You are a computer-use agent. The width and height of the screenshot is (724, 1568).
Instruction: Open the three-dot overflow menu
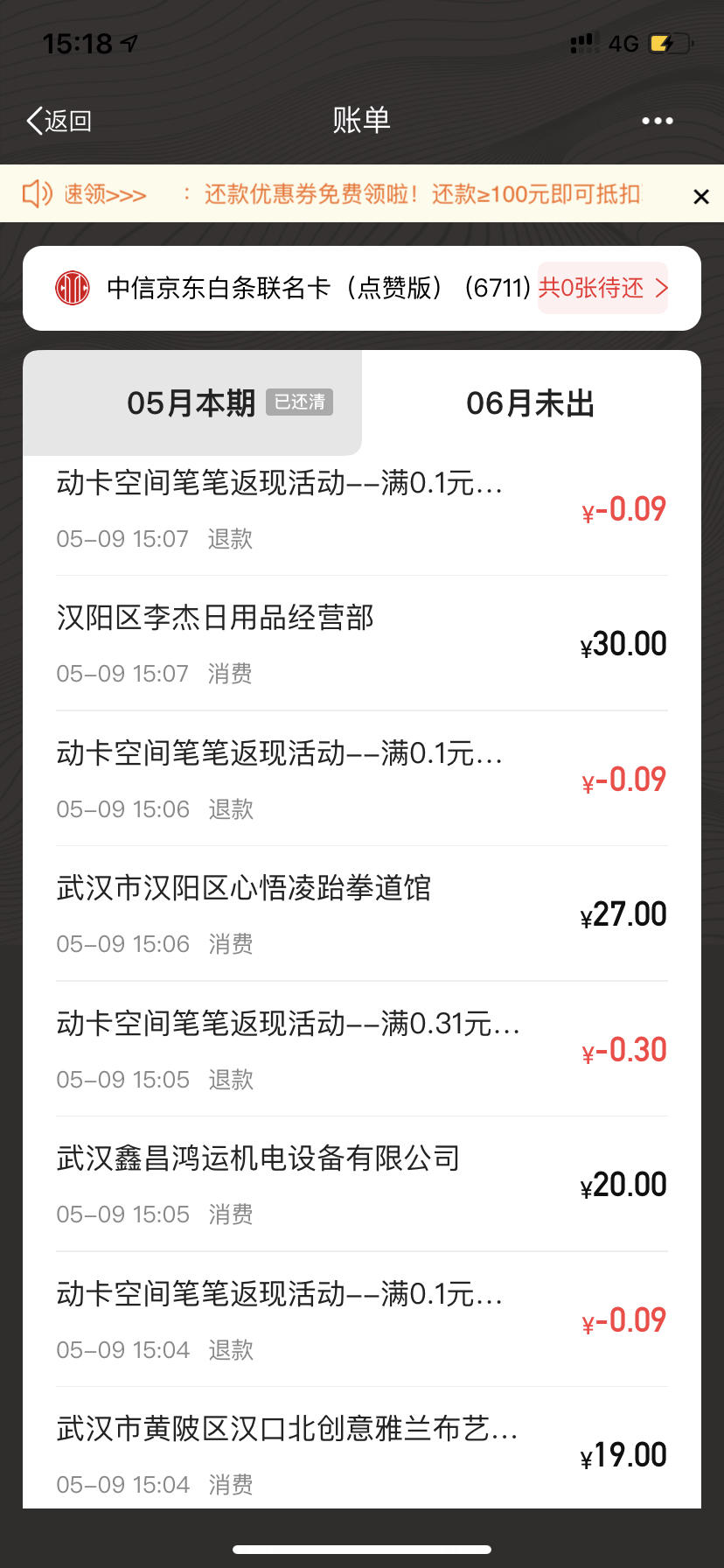click(x=657, y=121)
